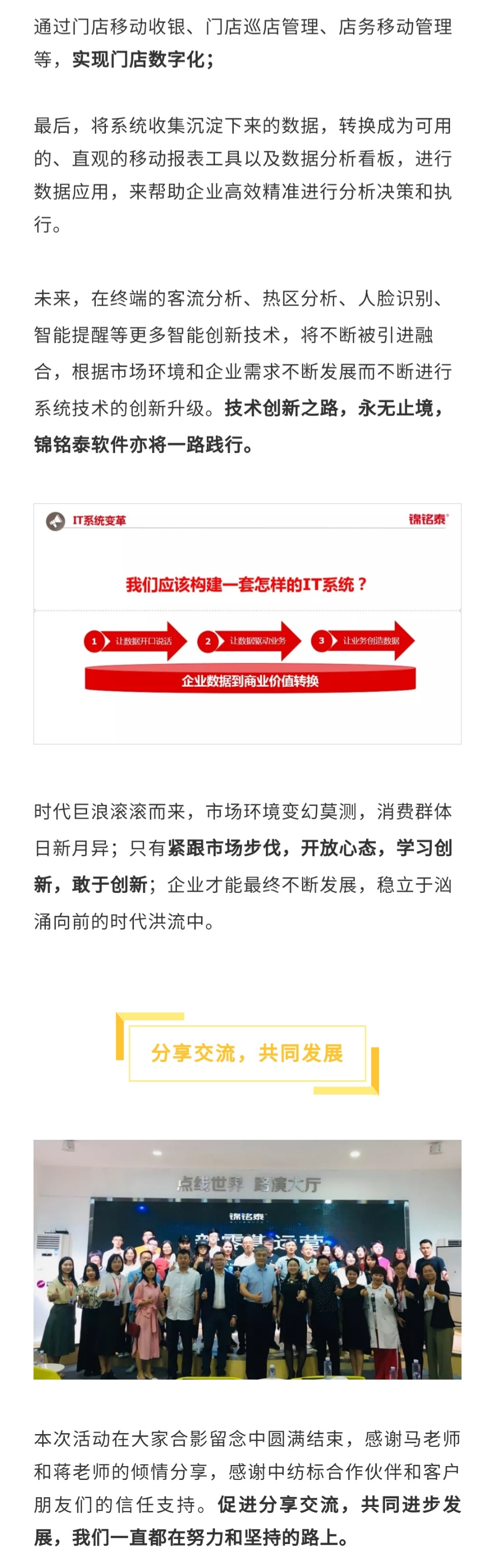Image resolution: width=495 pixels, height=1568 pixels.
Task: View the group photo full screen
Action: (247, 1259)
